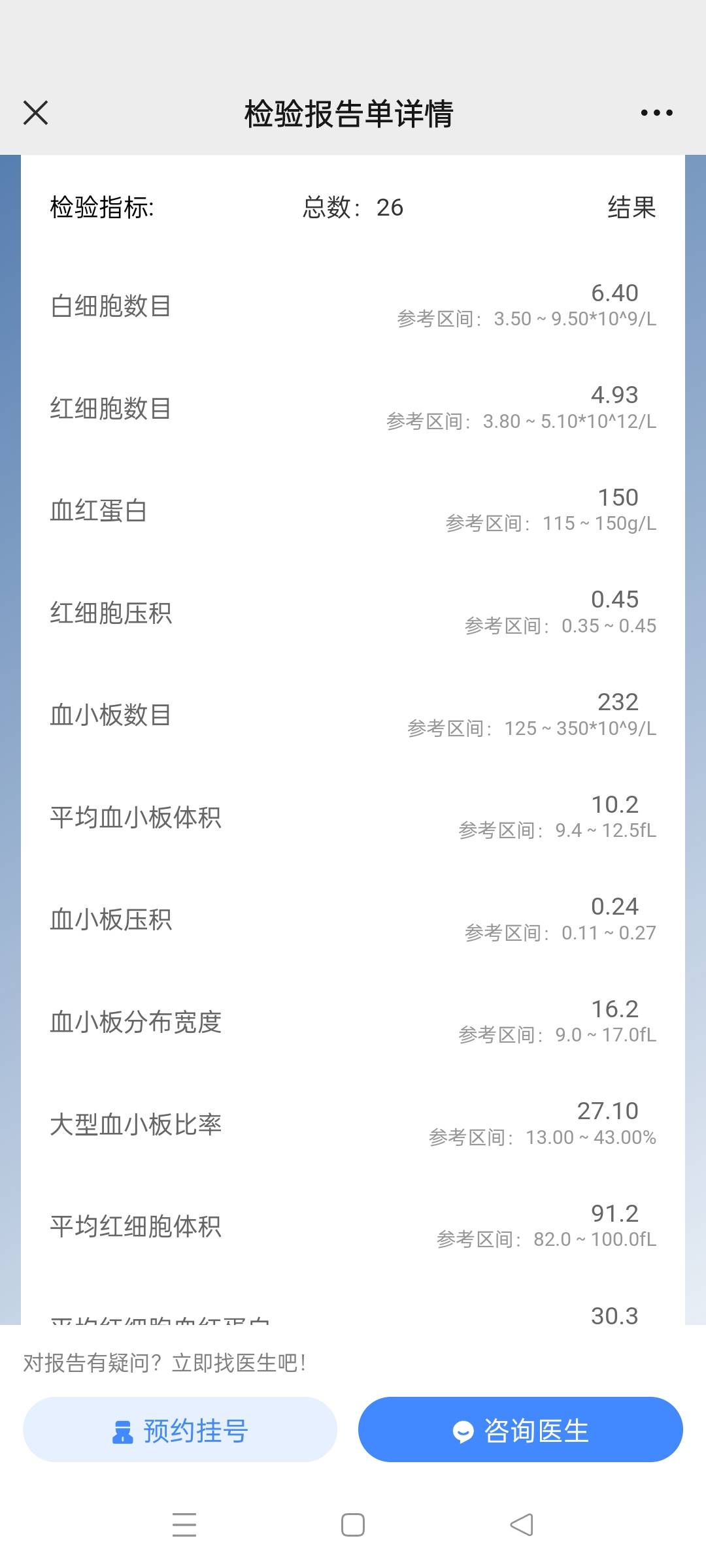Close the report using the X icon
The width and height of the screenshot is (706, 1568).
(x=36, y=112)
